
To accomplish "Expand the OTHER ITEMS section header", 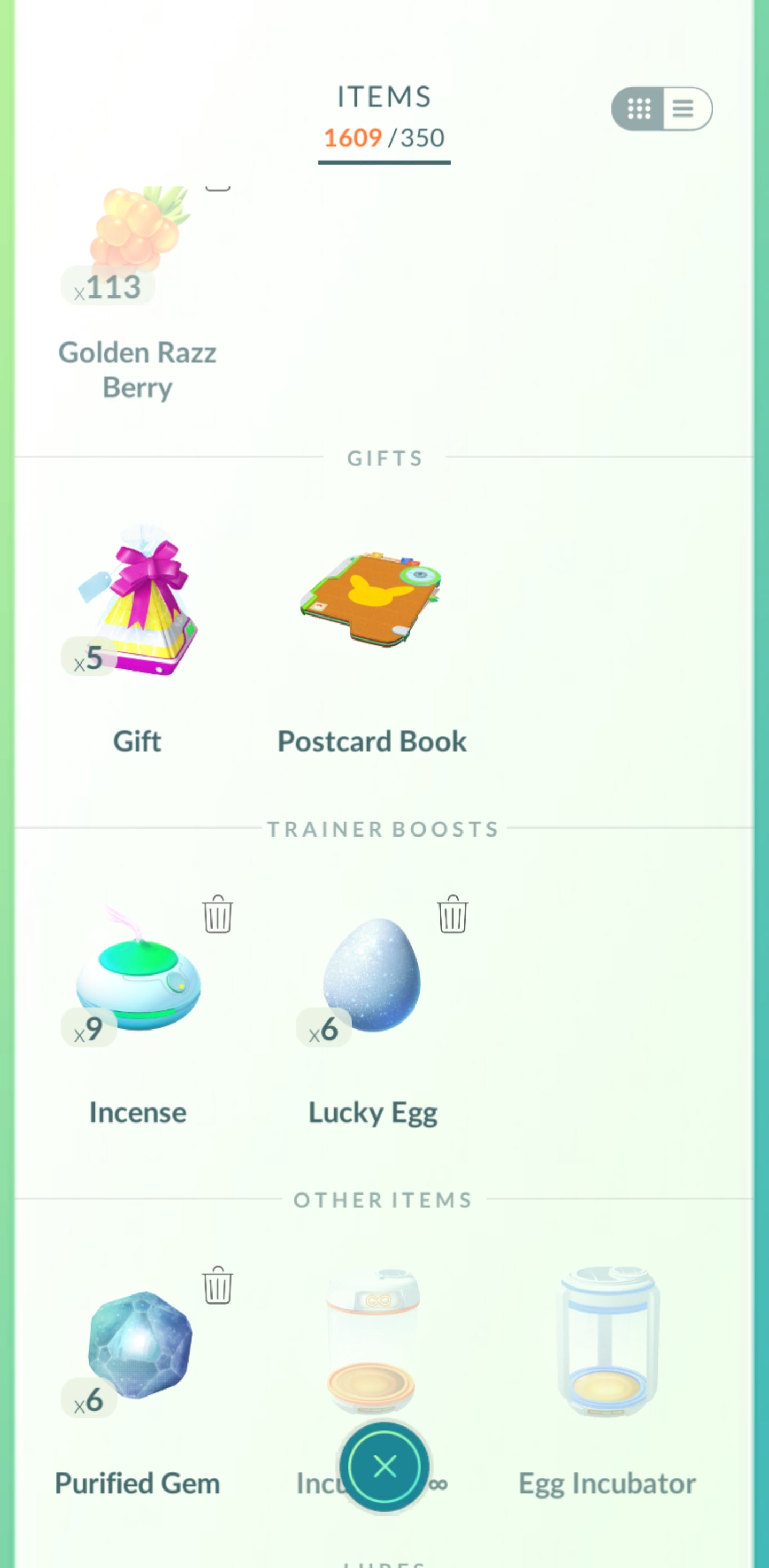I will (x=383, y=1200).
